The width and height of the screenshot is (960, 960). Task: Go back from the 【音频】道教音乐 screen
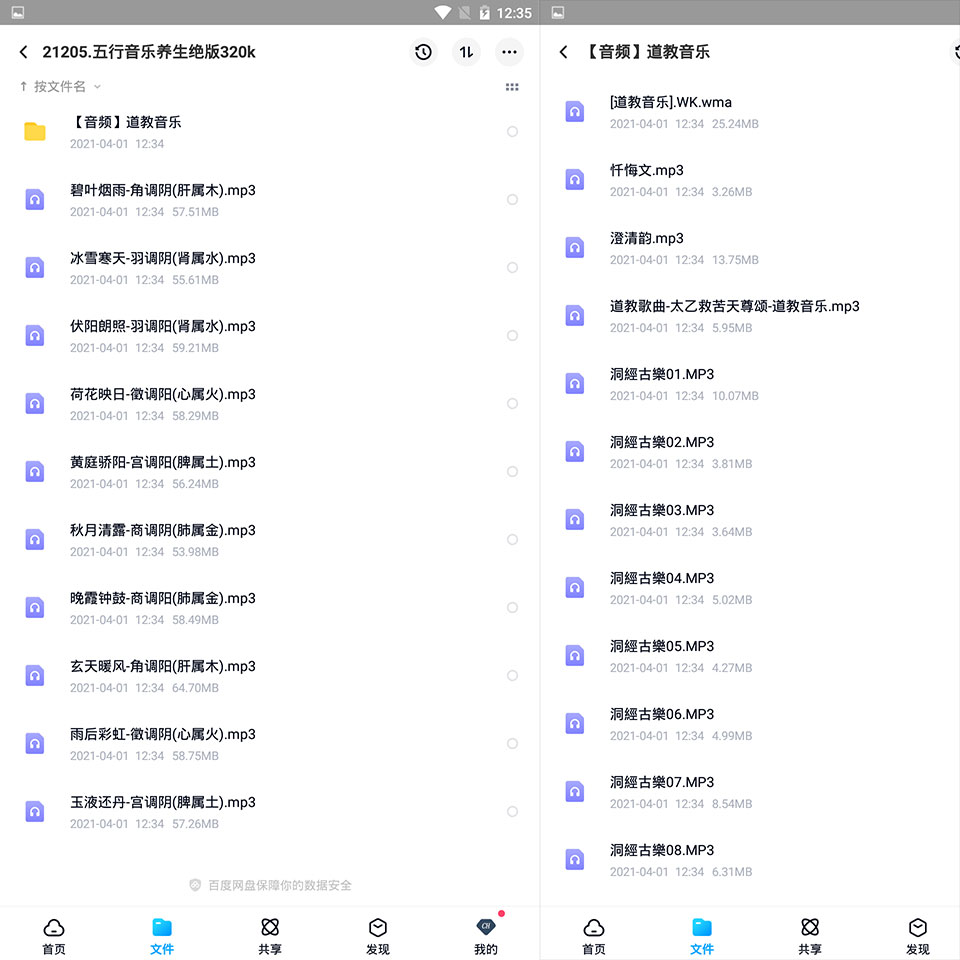coord(563,52)
